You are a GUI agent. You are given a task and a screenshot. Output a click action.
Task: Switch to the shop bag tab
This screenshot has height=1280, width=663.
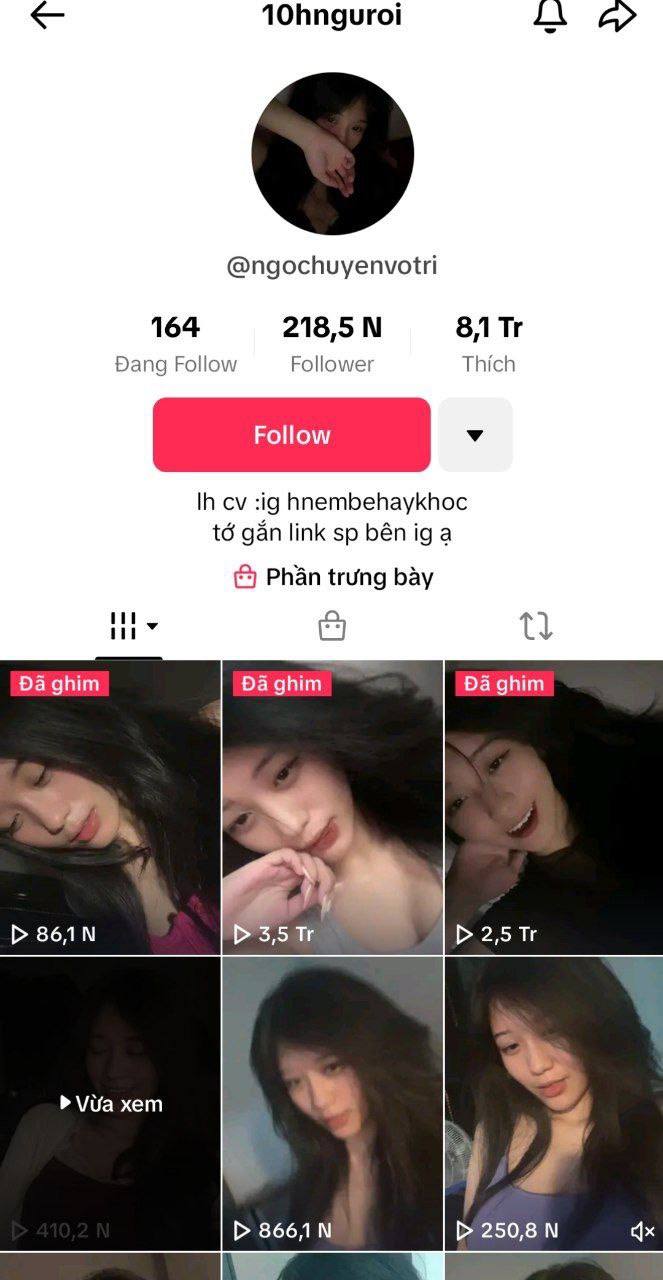click(332, 627)
